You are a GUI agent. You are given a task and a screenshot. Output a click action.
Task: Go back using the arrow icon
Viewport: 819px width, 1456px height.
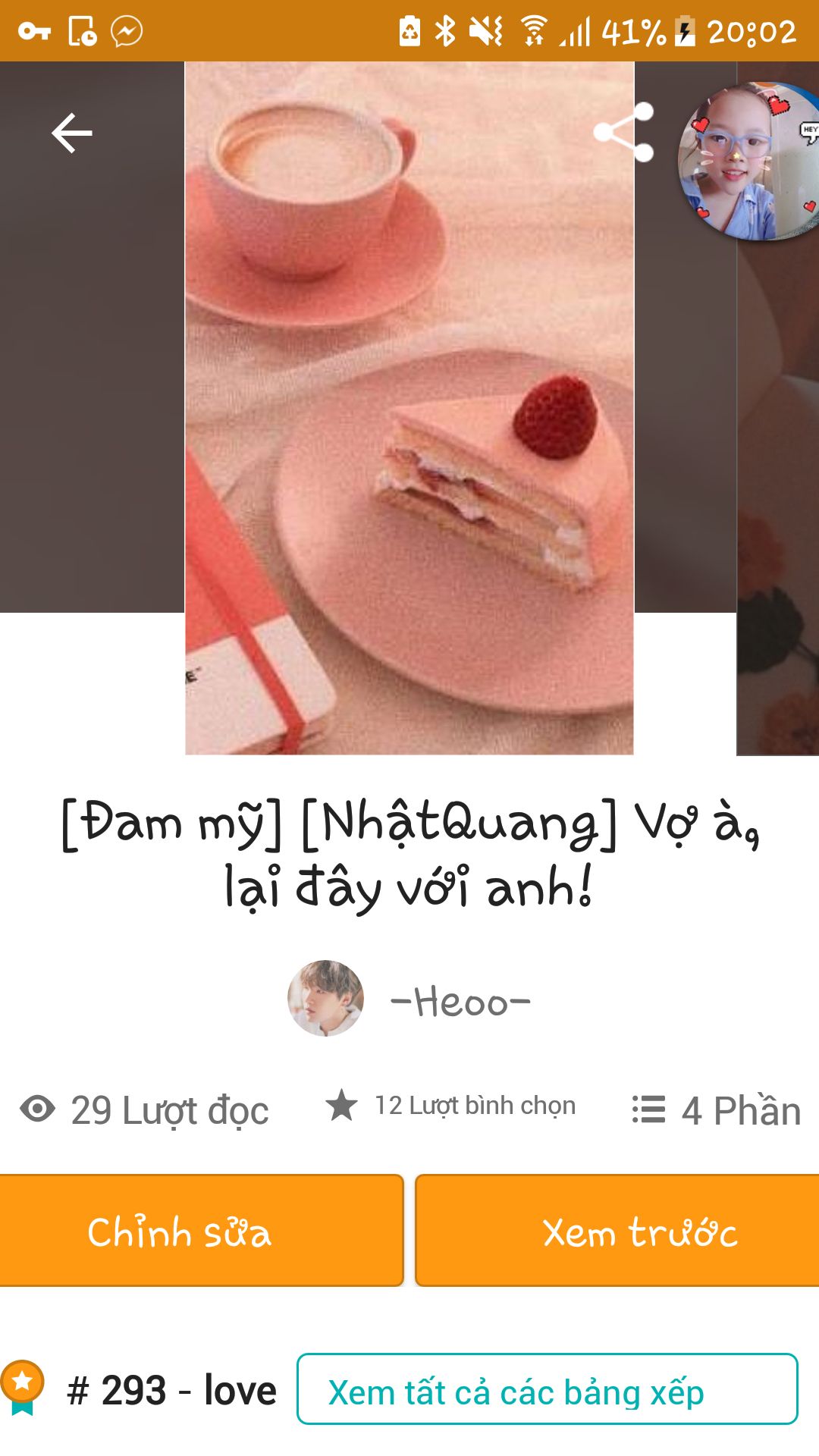(72, 133)
